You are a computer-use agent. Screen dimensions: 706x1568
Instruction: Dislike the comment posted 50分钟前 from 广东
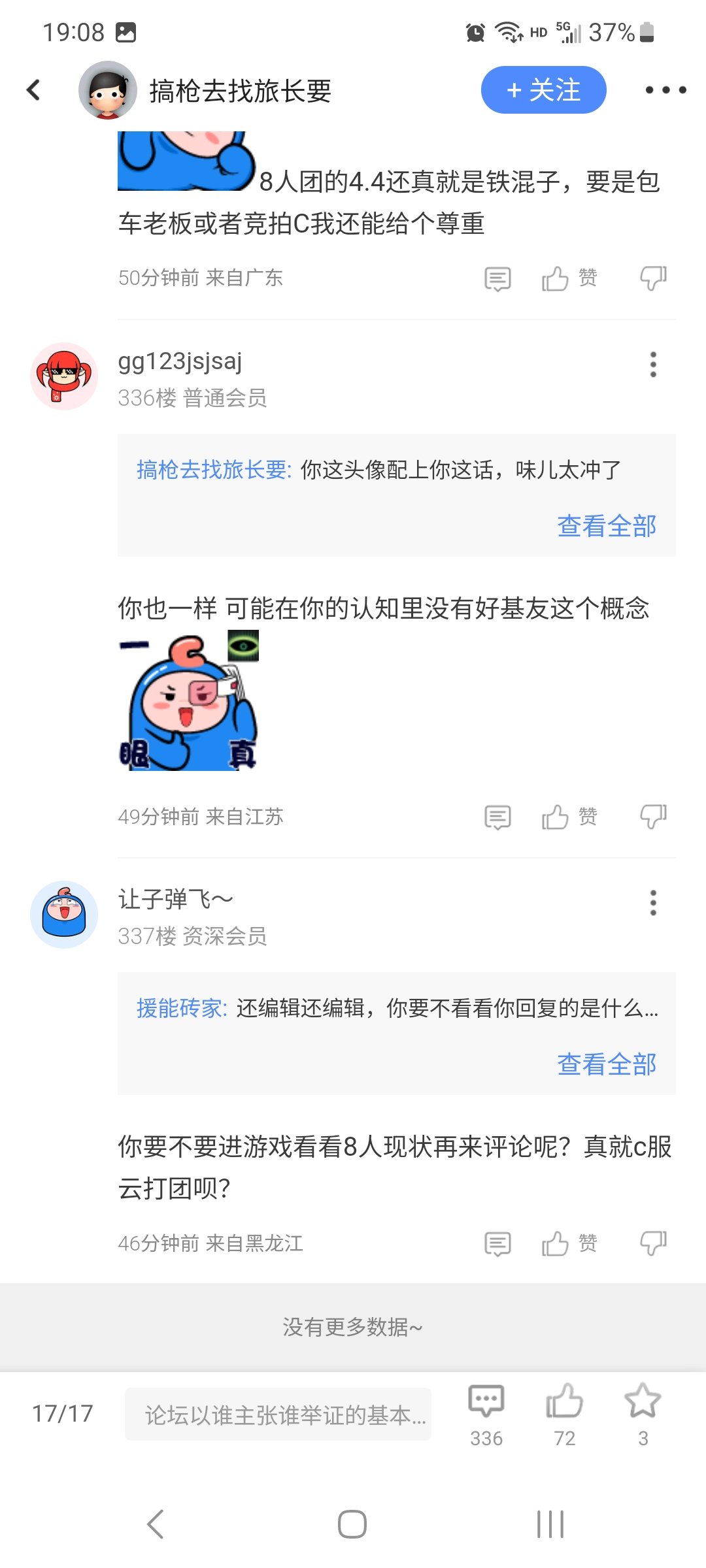[653, 278]
